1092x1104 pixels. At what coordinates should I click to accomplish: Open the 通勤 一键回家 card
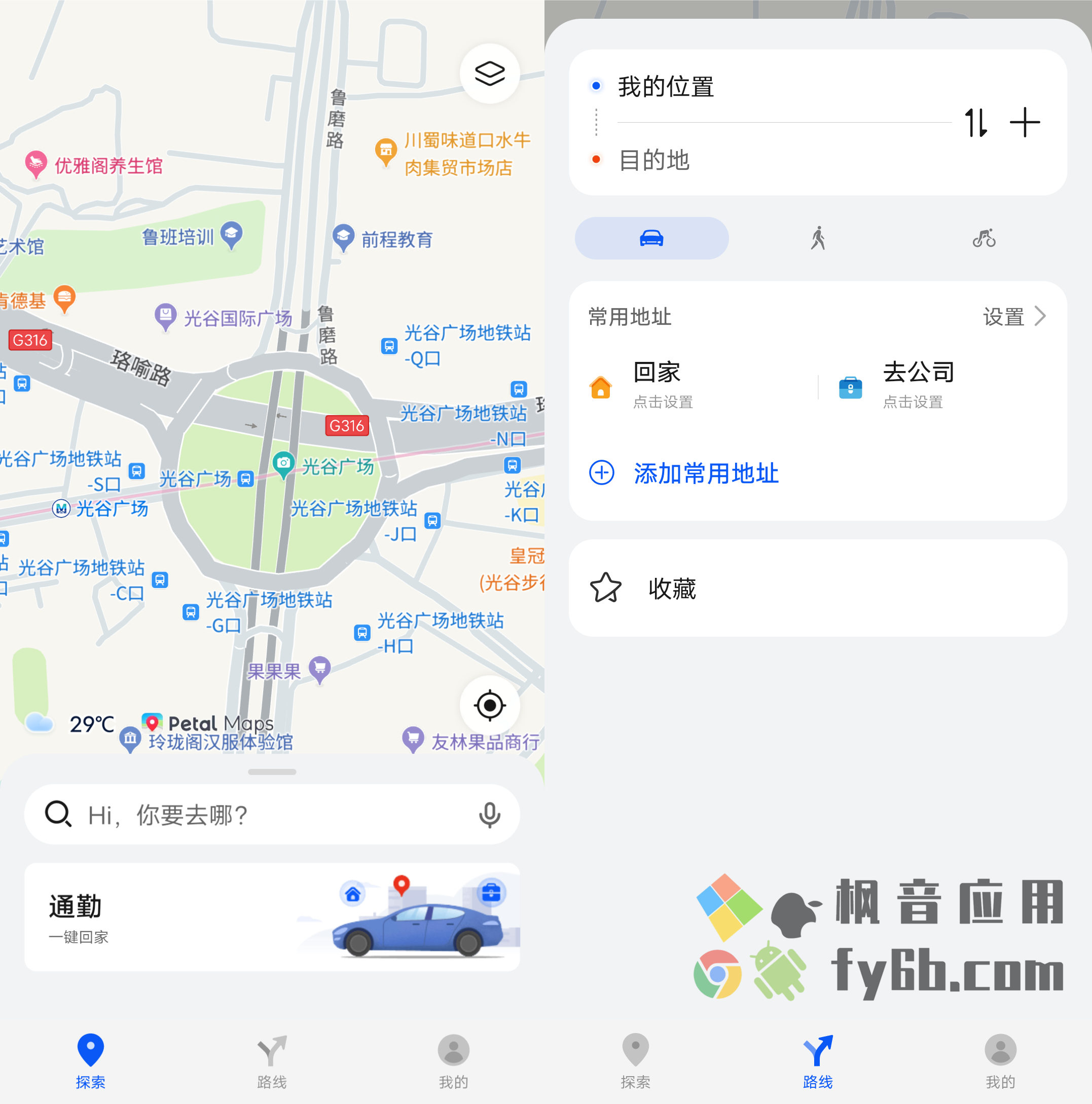[272, 916]
